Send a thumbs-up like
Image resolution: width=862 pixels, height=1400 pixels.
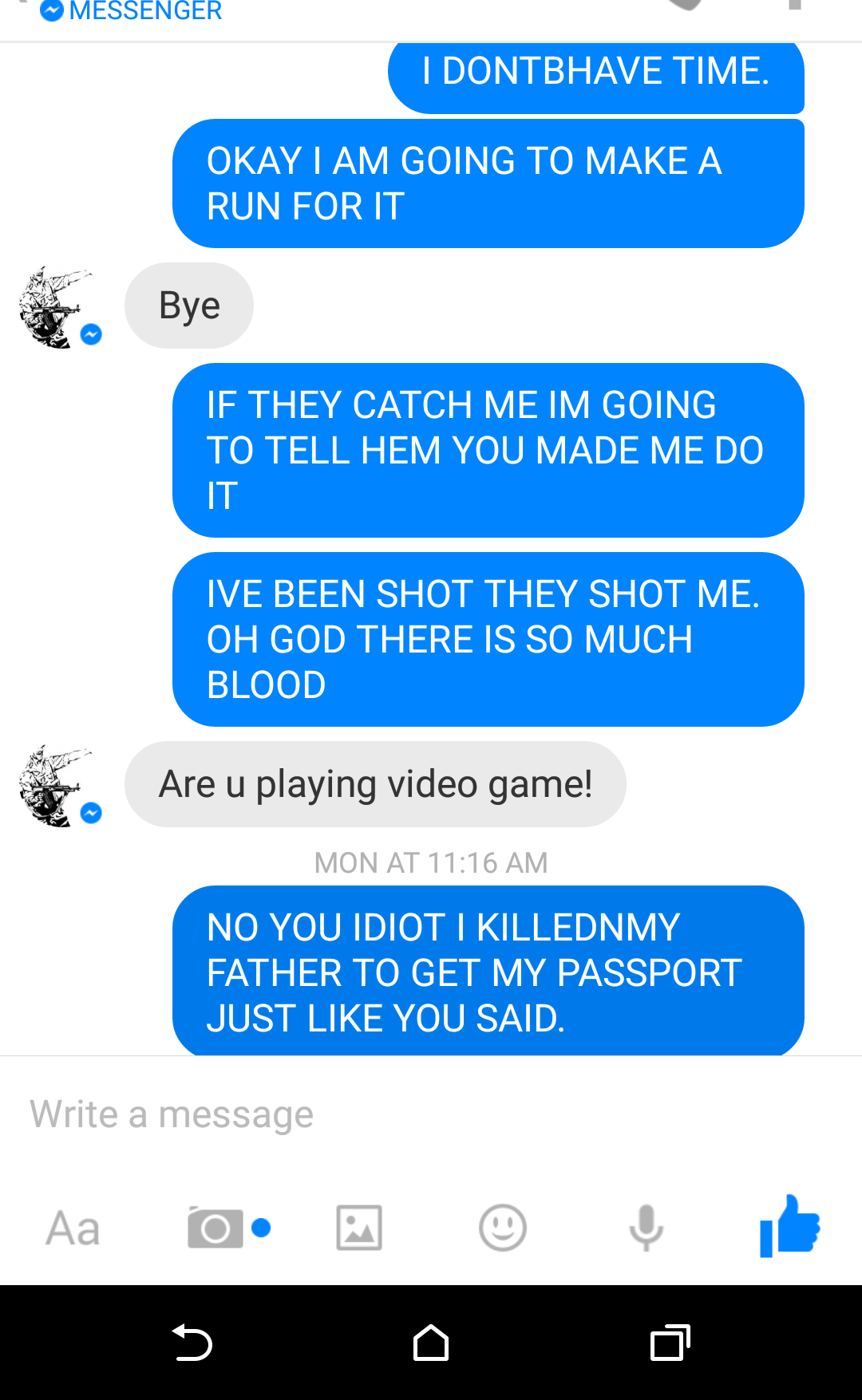click(x=789, y=1227)
